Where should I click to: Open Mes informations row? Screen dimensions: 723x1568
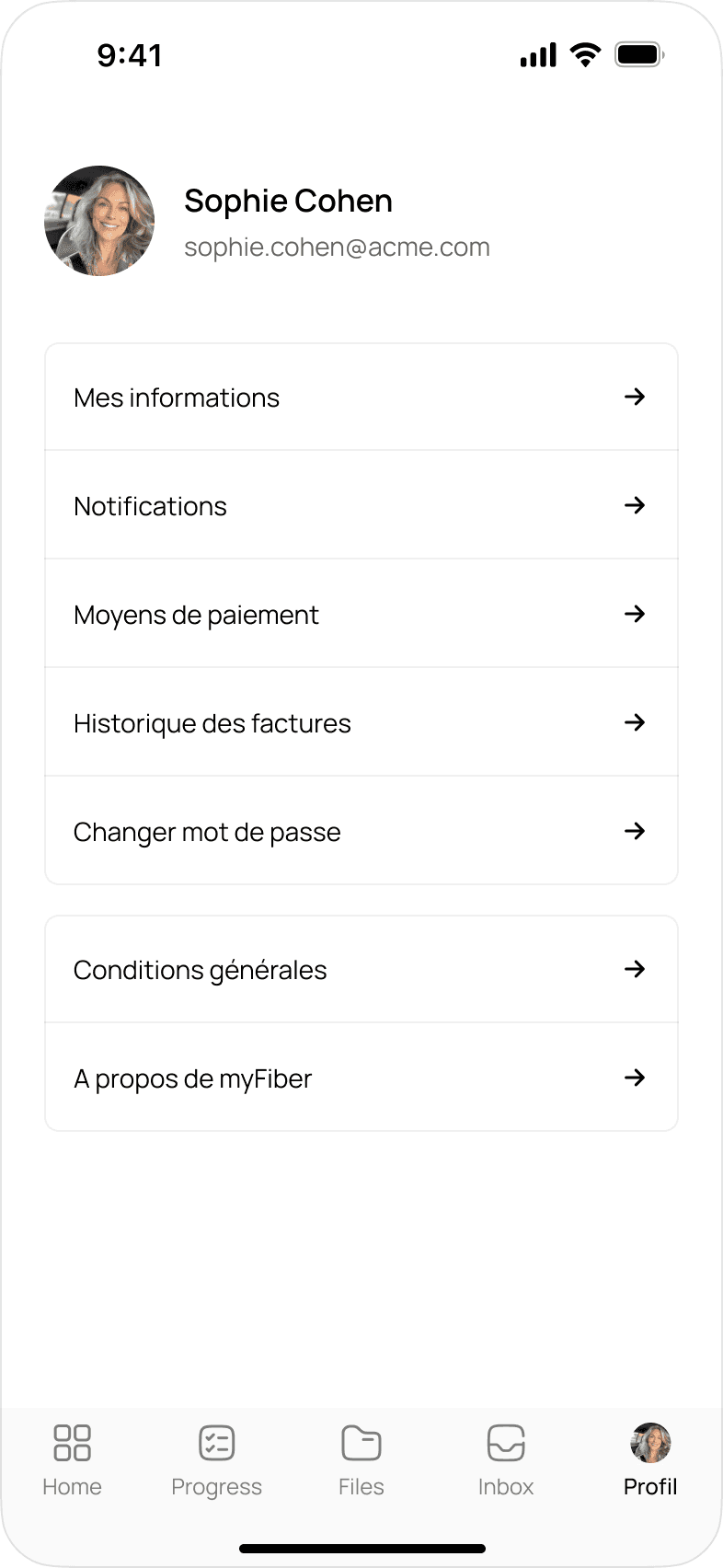361,398
